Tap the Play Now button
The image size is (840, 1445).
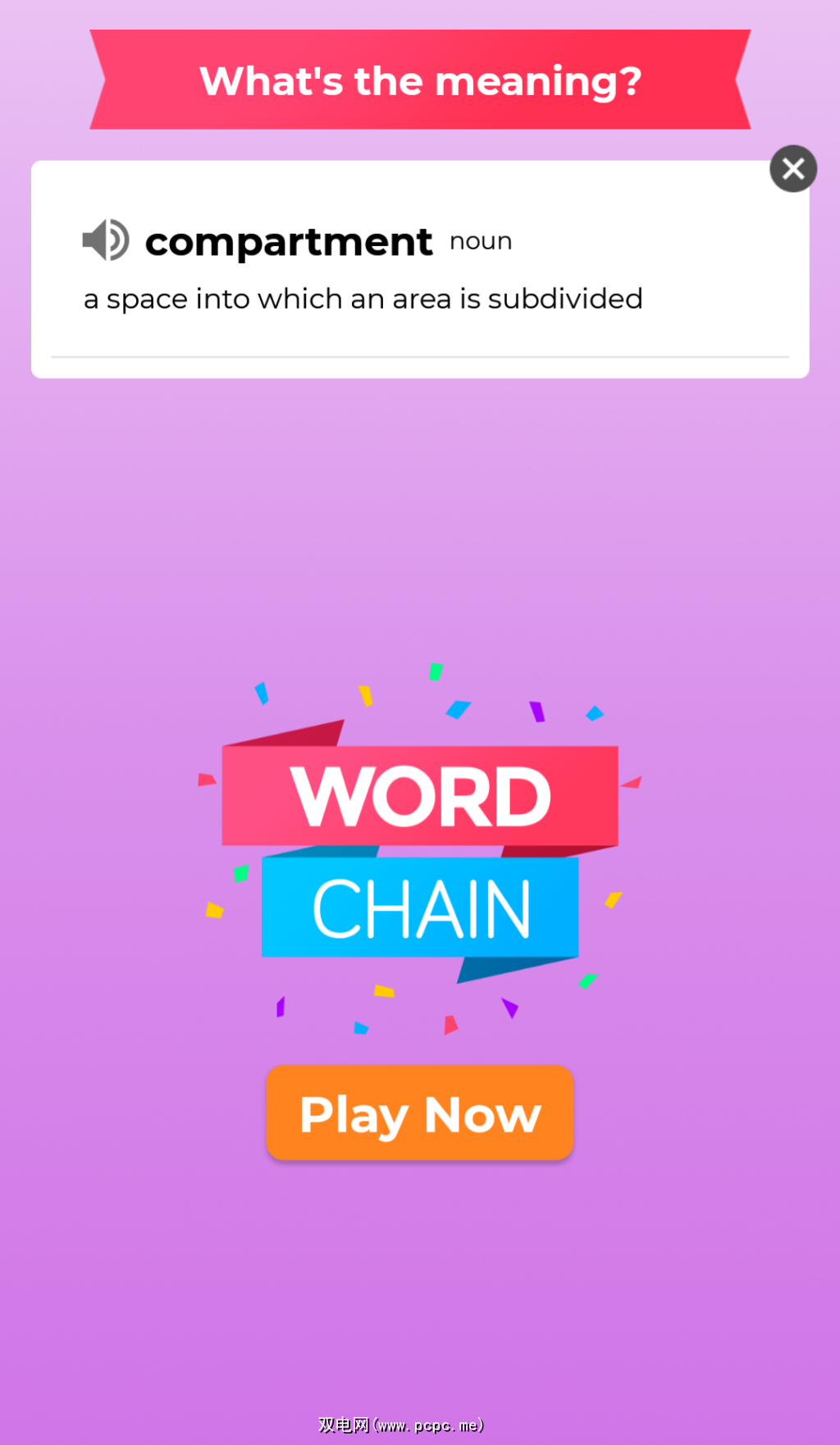click(x=420, y=1113)
